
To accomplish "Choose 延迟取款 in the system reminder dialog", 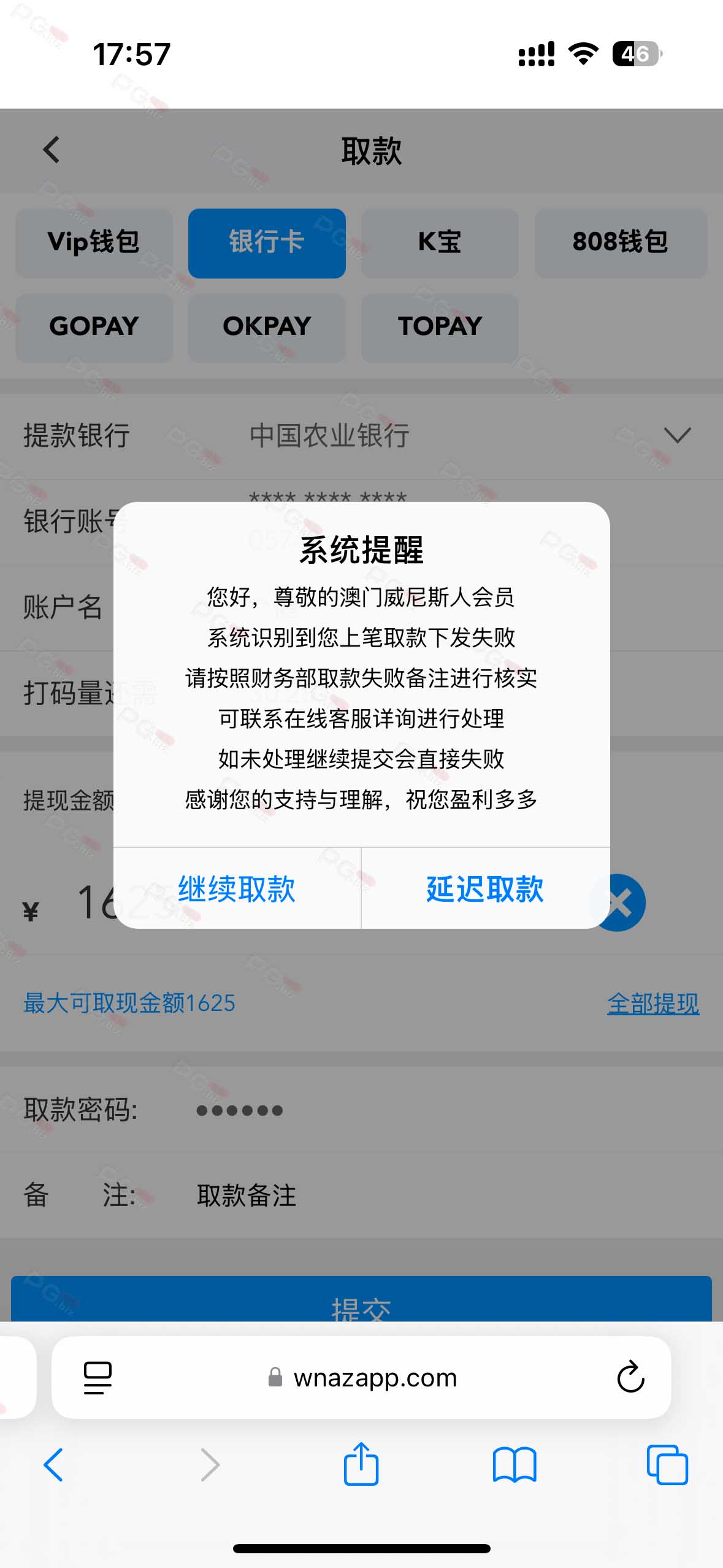I will [485, 888].
